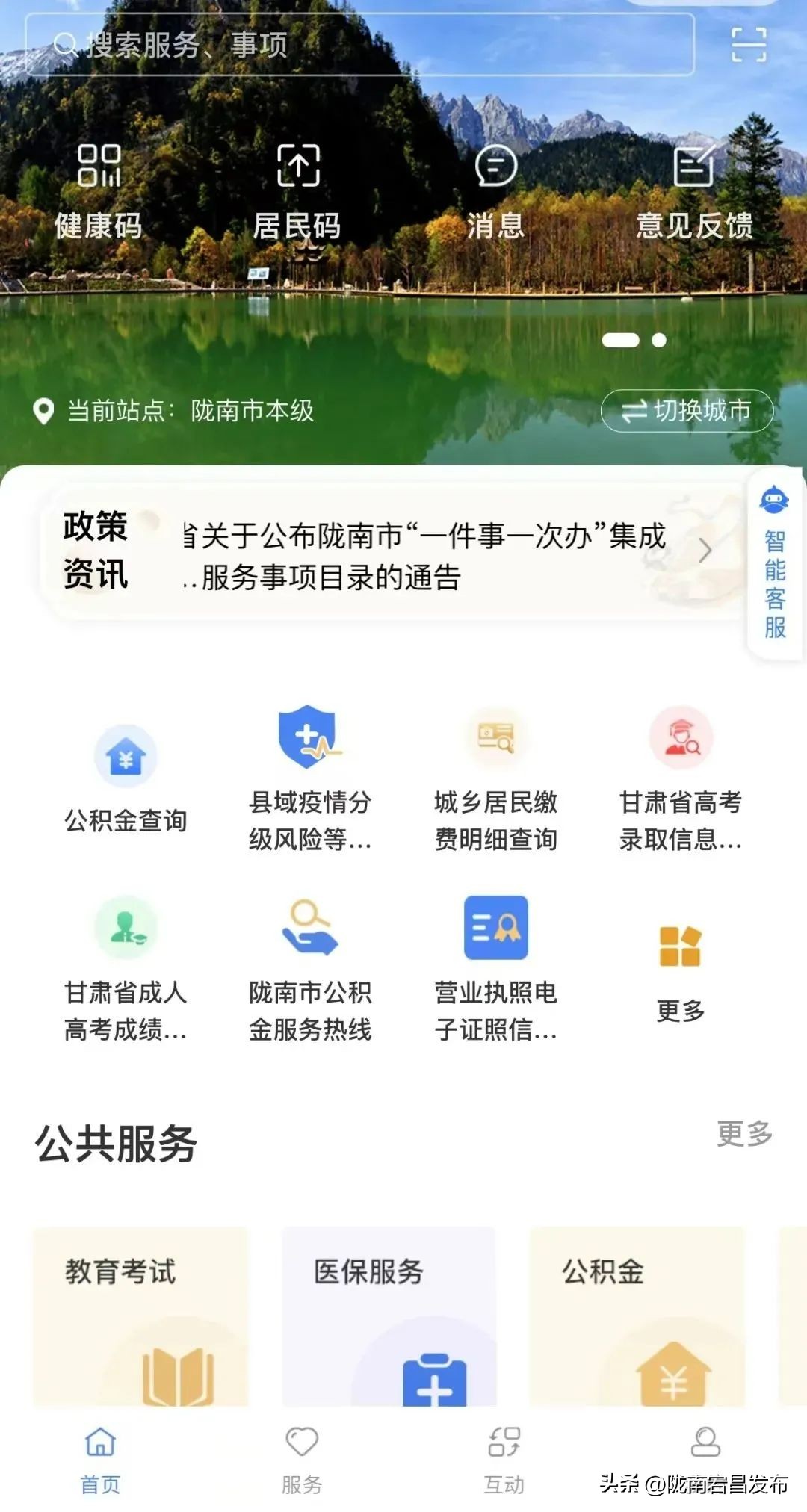Open 意见反馈 feedback
This screenshot has height=1512, width=807.
[x=694, y=192]
